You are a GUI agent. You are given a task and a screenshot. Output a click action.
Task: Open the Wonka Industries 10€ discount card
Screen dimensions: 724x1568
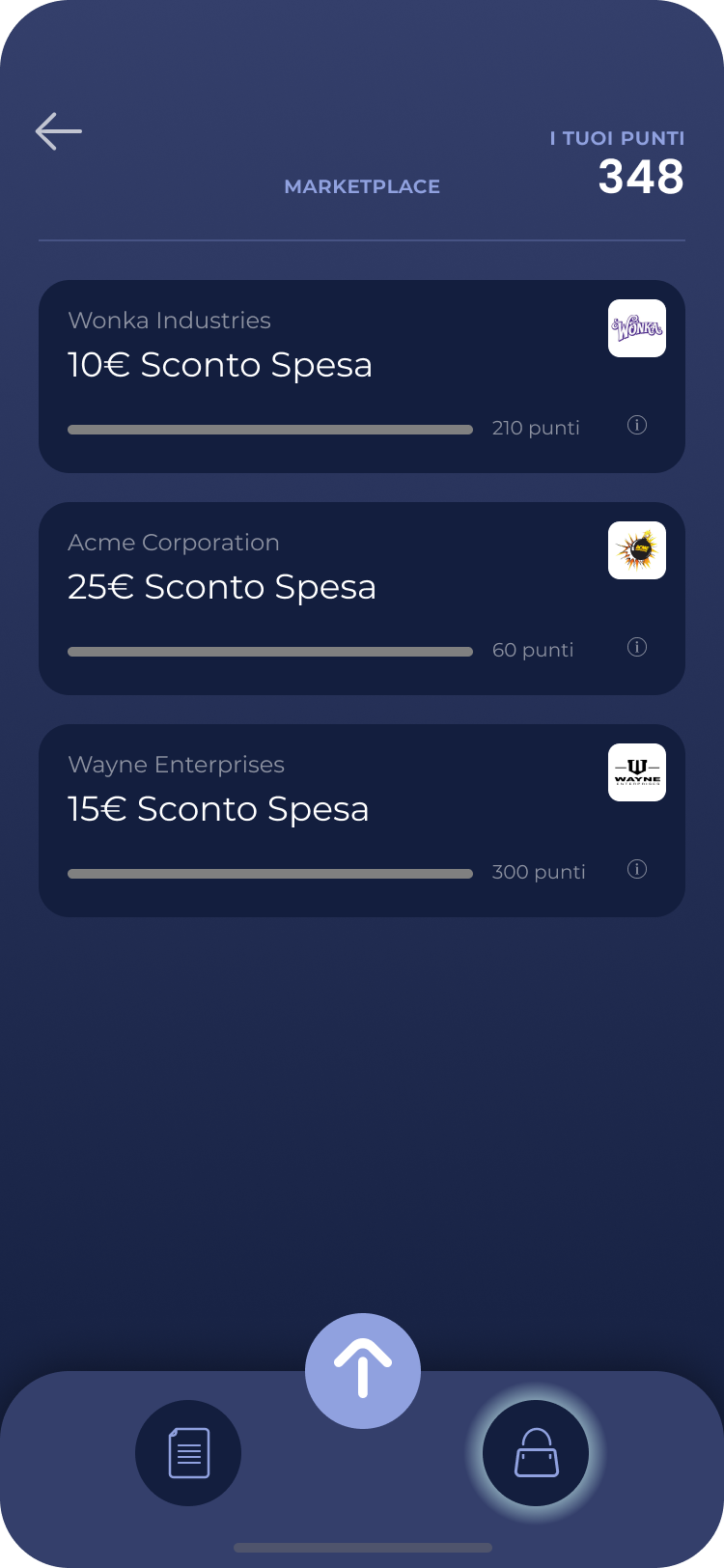click(x=362, y=377)
